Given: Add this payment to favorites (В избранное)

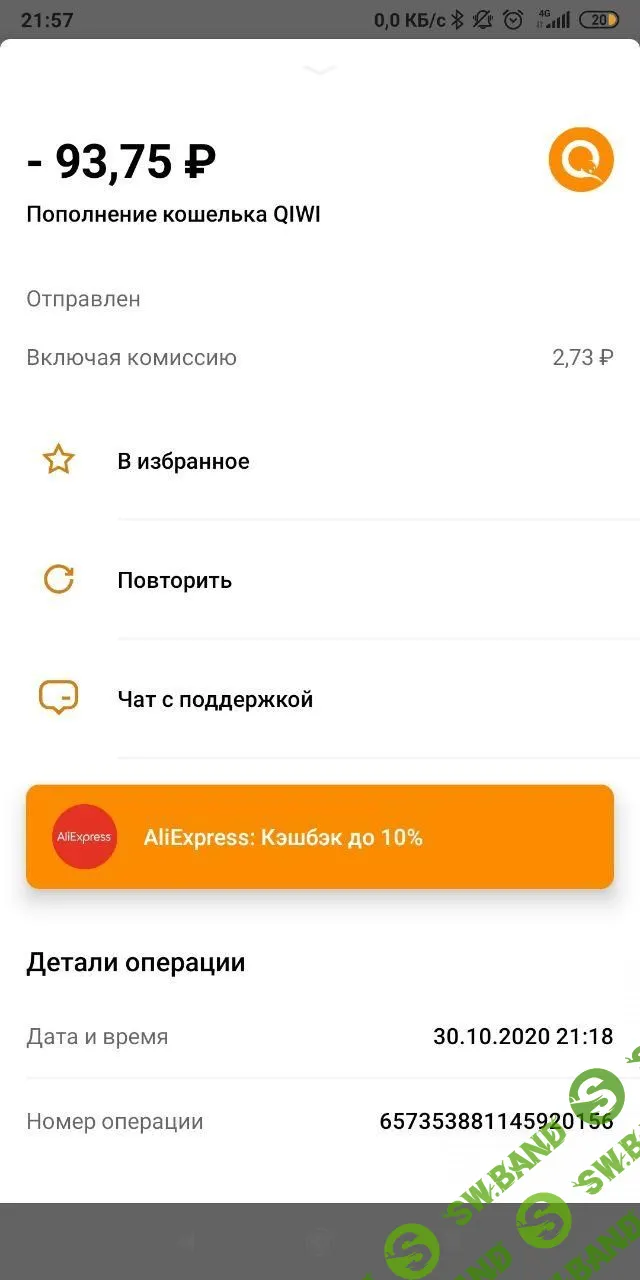Looking at the screenshot, I should pyautogui.click(x=184, y=461).
